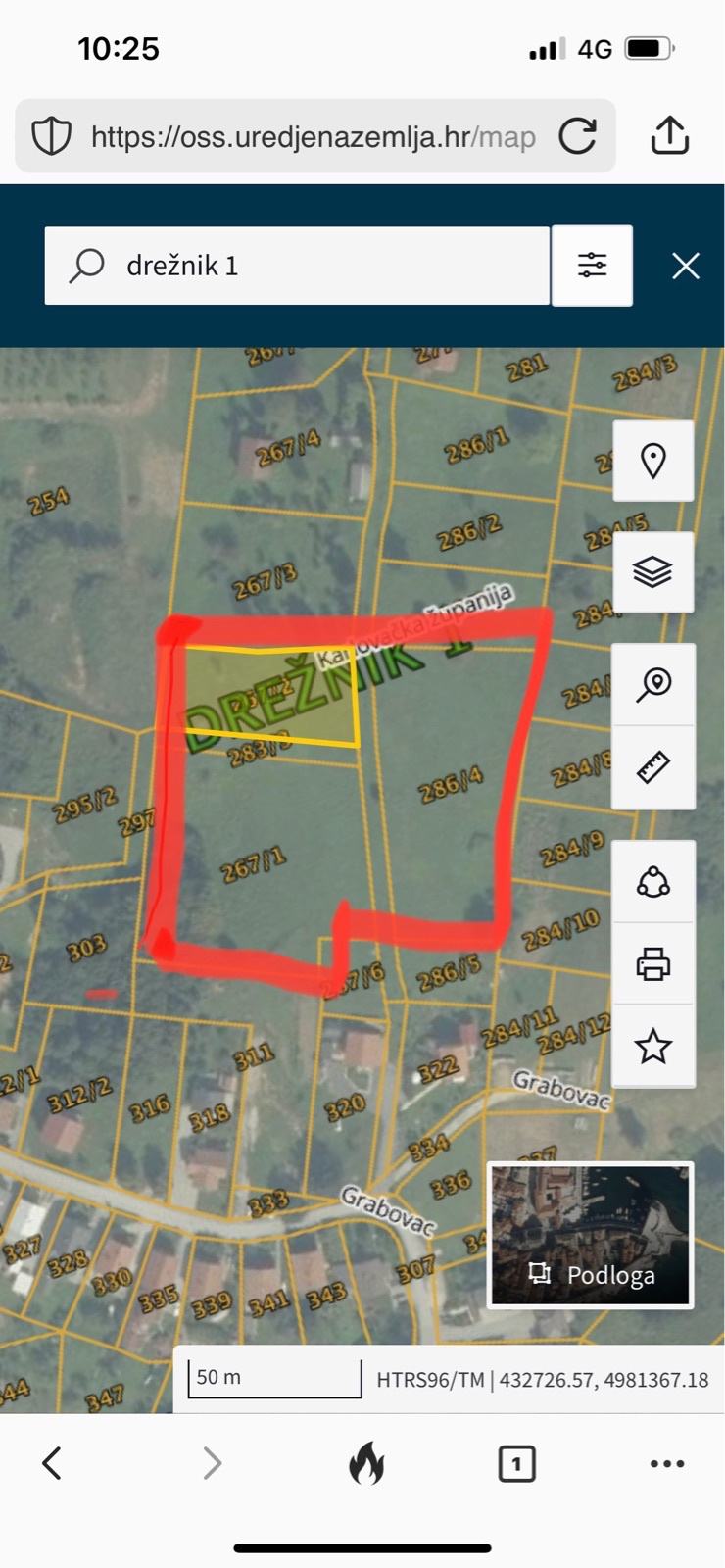
Task: Close the search panel
Action: [686, 266]
